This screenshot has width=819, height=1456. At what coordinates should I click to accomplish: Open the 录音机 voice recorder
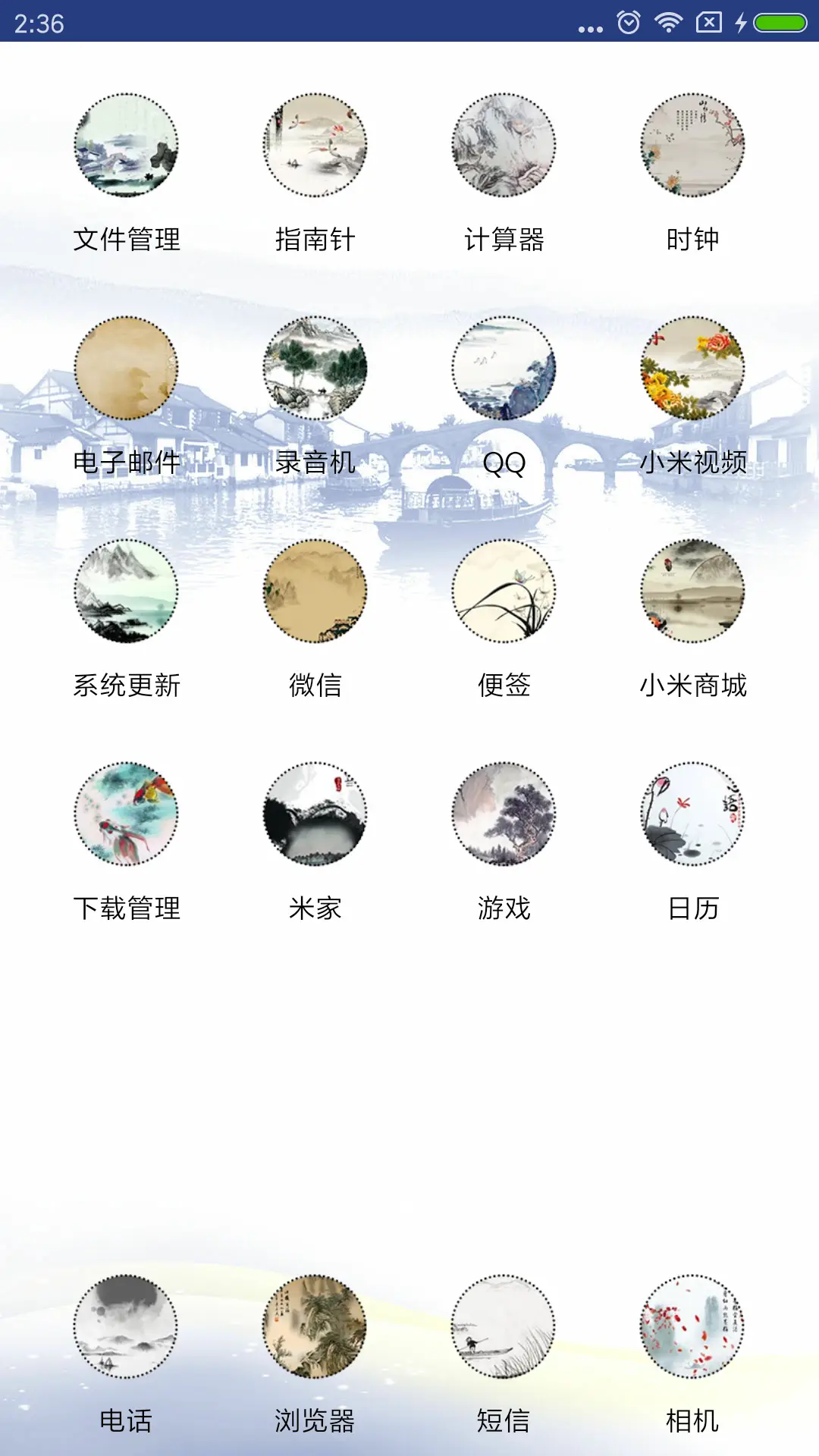(x=315, y=372)
